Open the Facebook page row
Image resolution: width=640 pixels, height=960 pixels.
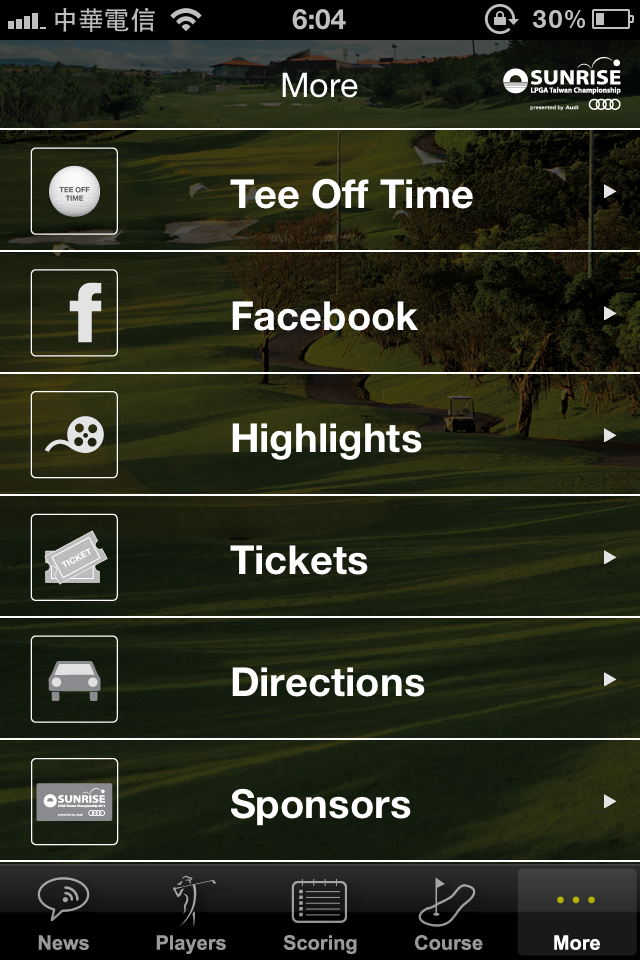[320, 314]
